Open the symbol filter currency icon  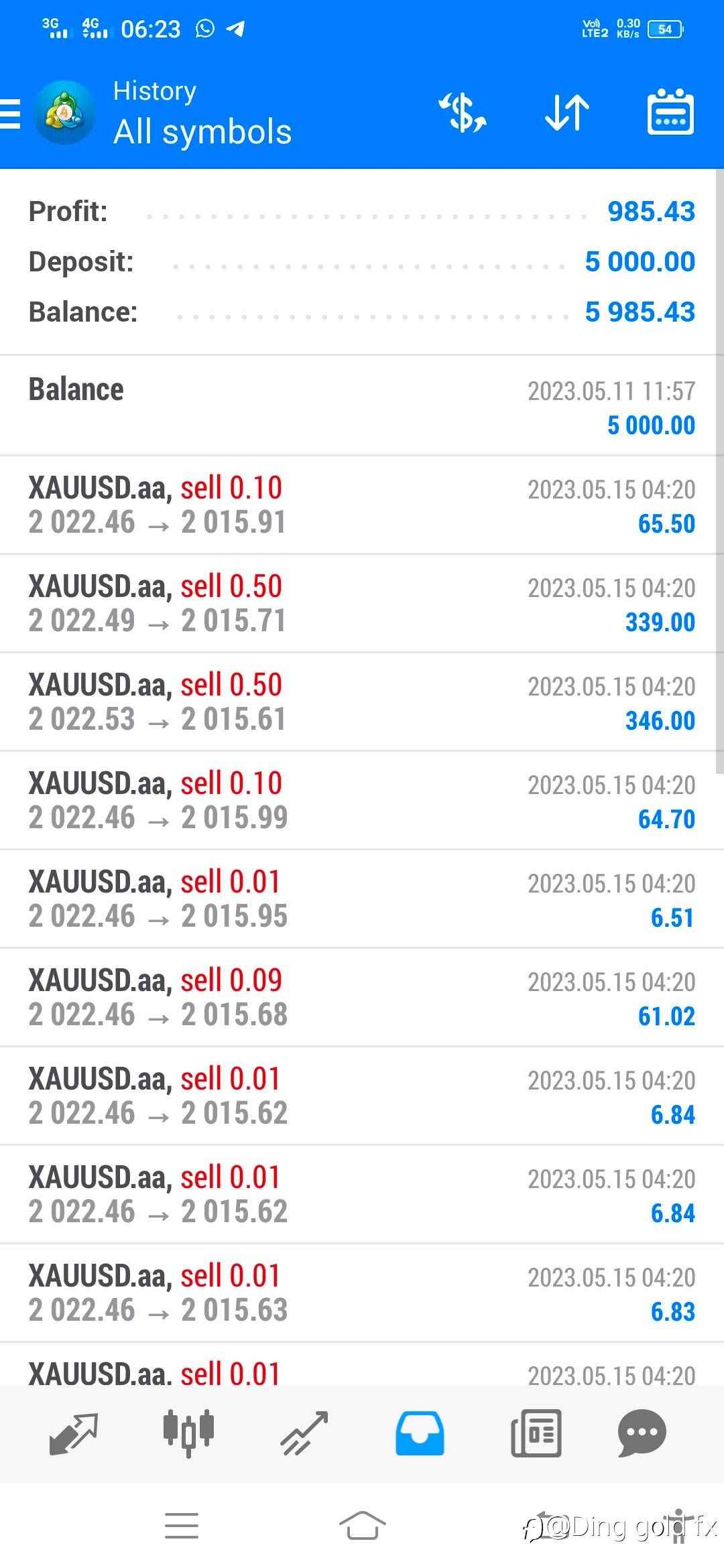coord(463,113)
